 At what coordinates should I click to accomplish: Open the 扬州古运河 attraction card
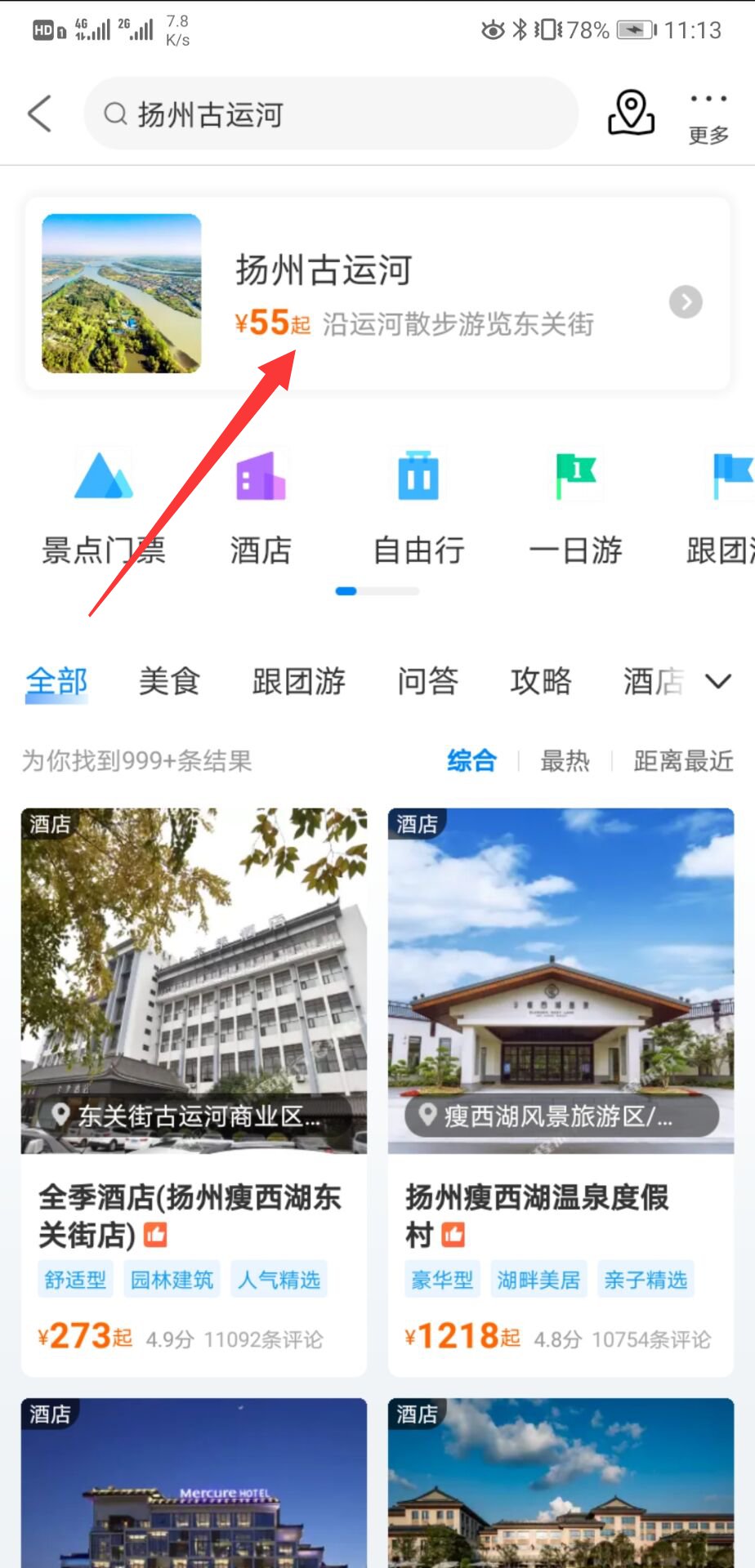pyautogui.click(x=377, y=294)
